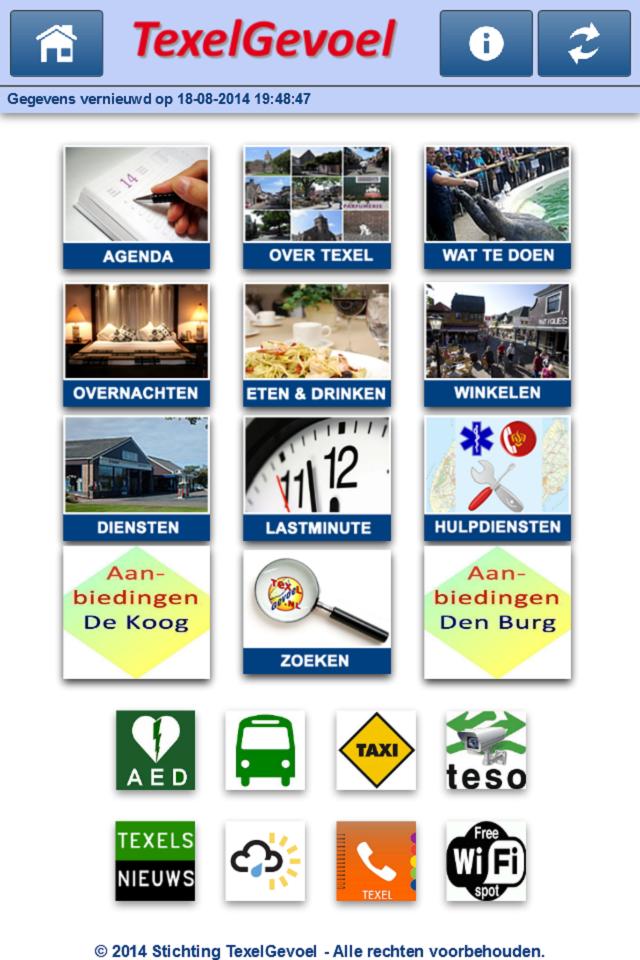
Task: Open Eten & Drinken
Action: pyautogui.click(x=316, y=345)
